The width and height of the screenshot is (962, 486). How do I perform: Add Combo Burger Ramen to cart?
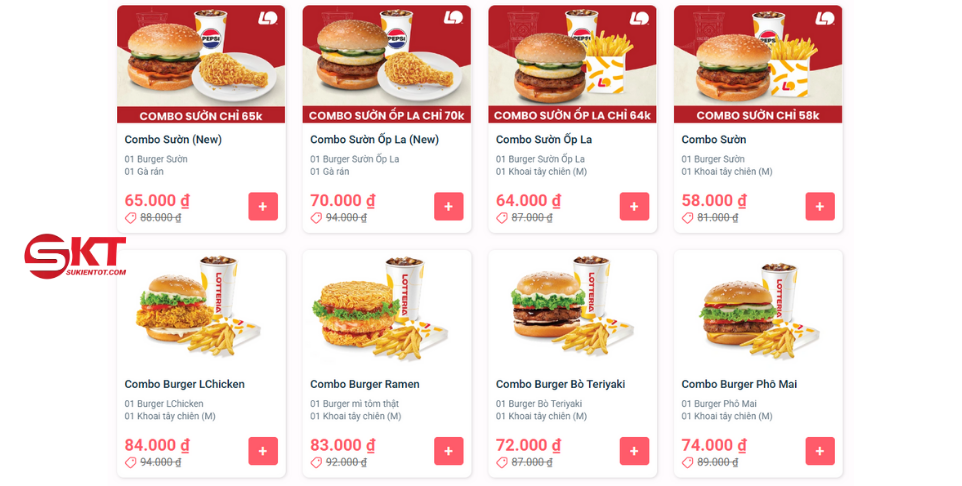click(x=448, y=451)
